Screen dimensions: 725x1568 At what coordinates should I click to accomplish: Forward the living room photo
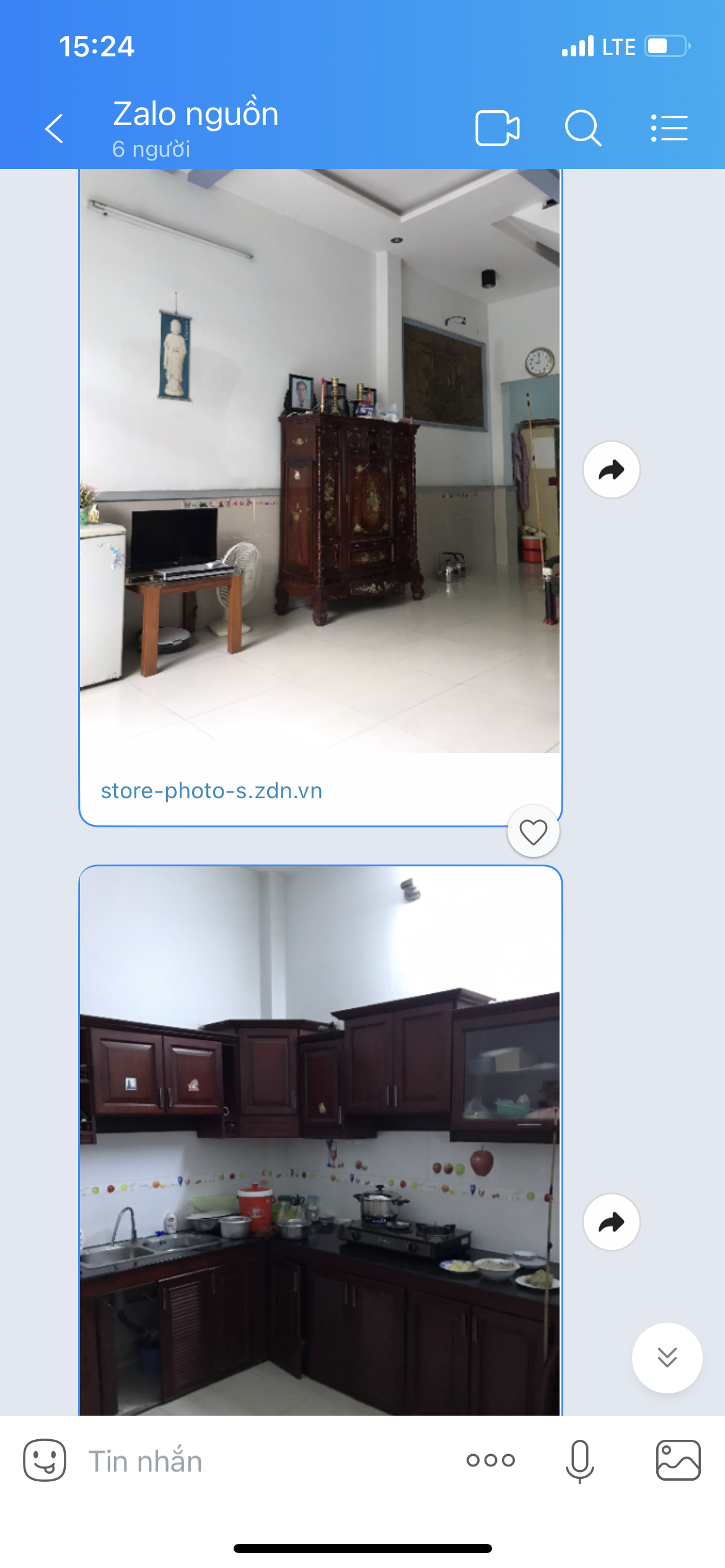[x=612, y=469]
